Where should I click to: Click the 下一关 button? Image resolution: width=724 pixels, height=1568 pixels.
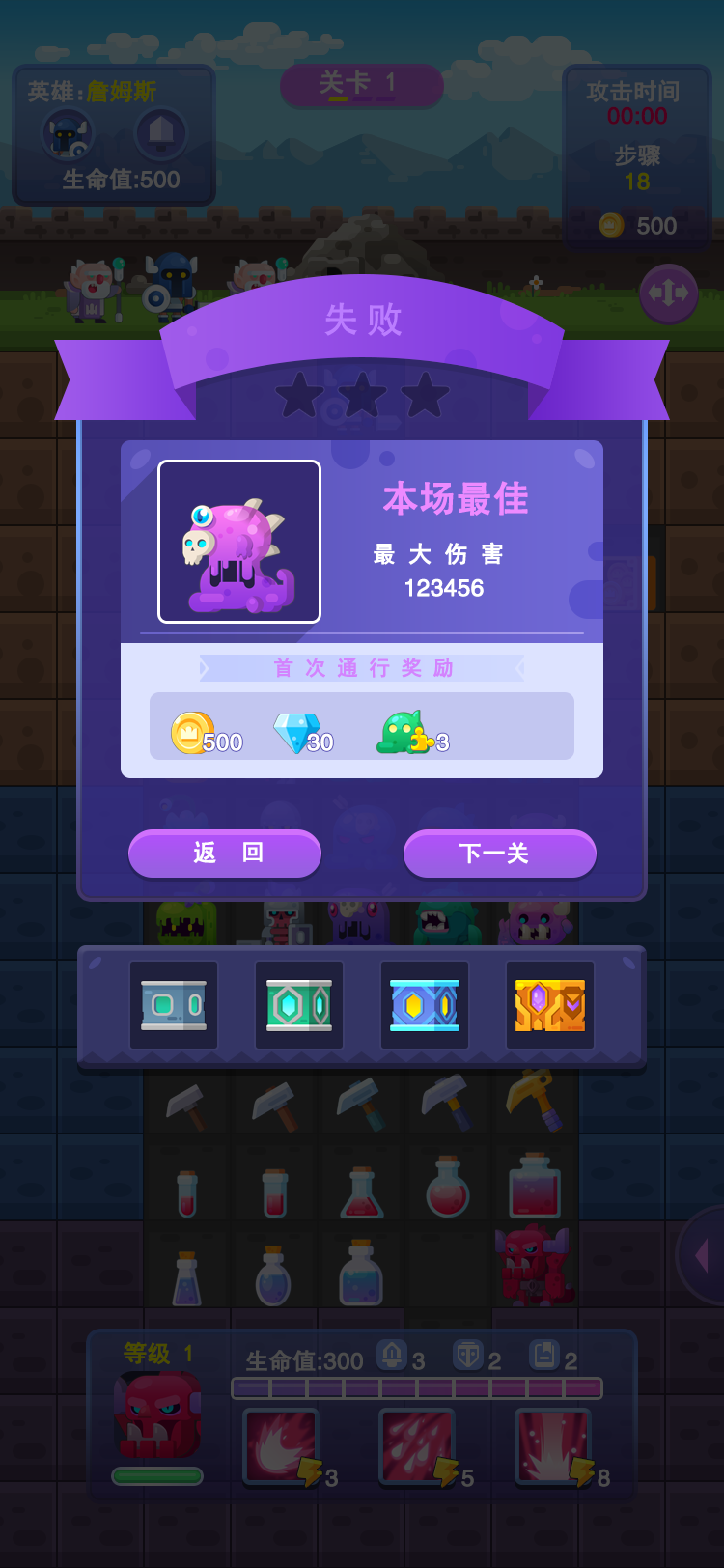pyautogui.click(x=499, y=854)
